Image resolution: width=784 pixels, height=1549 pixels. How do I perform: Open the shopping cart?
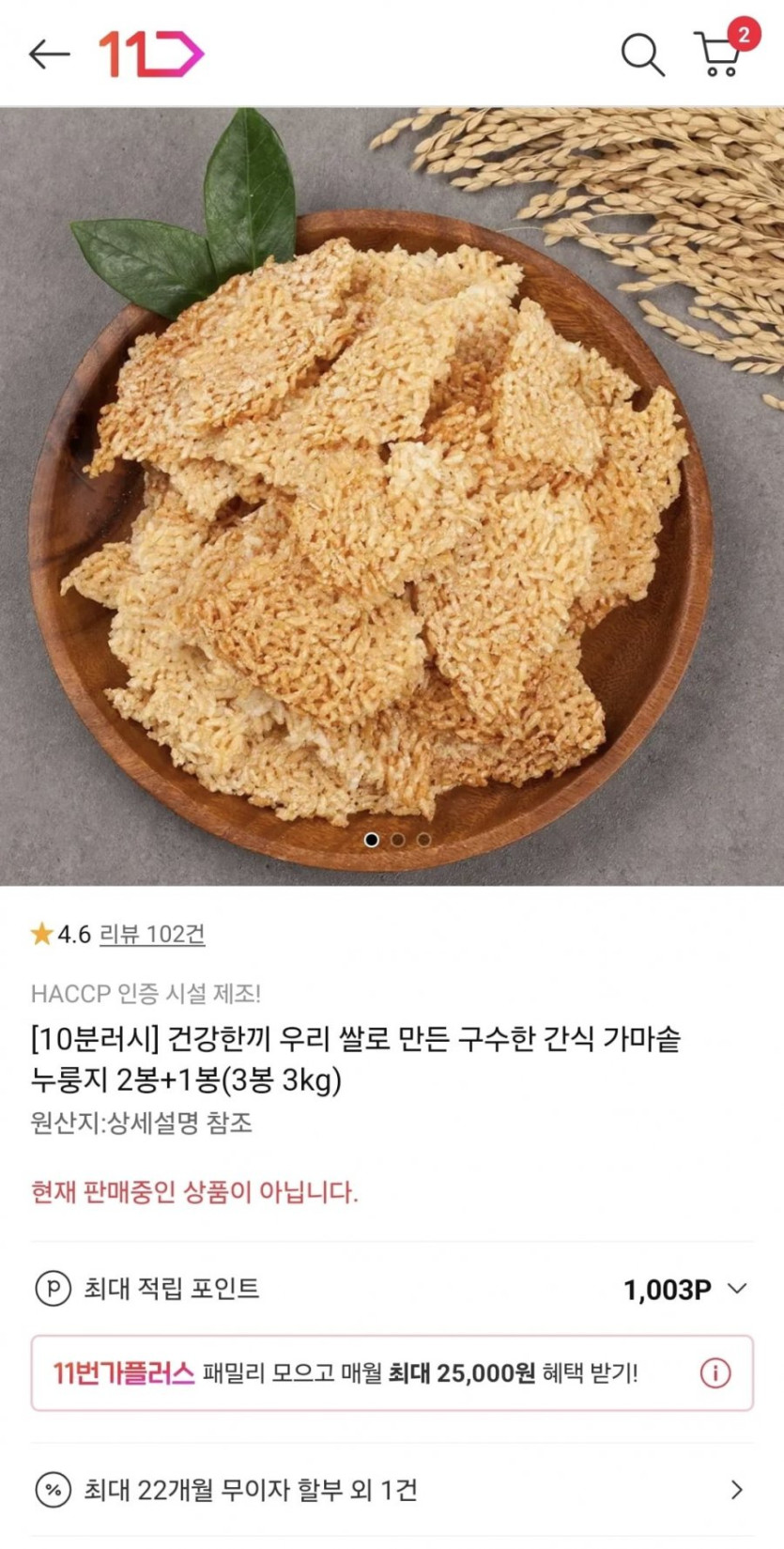[720, 54]
